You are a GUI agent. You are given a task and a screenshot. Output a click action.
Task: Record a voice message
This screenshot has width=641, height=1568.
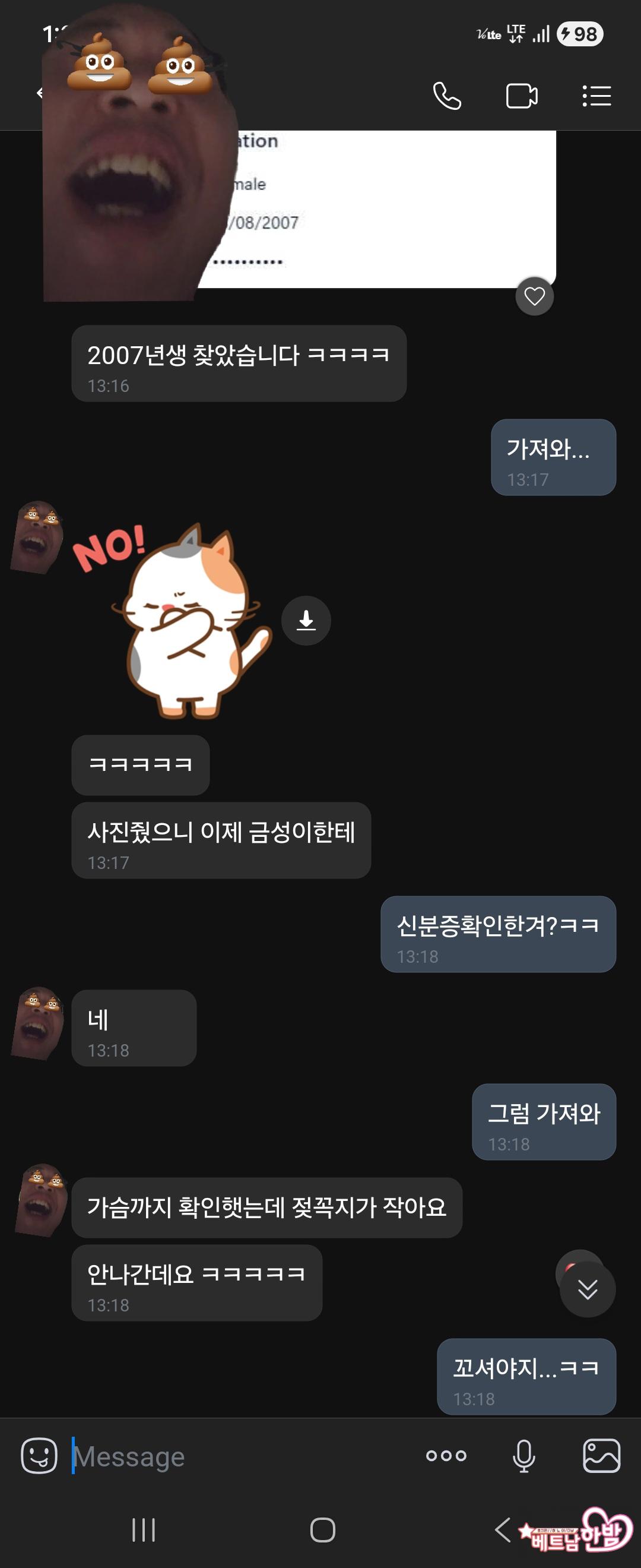coord(523,1455)
